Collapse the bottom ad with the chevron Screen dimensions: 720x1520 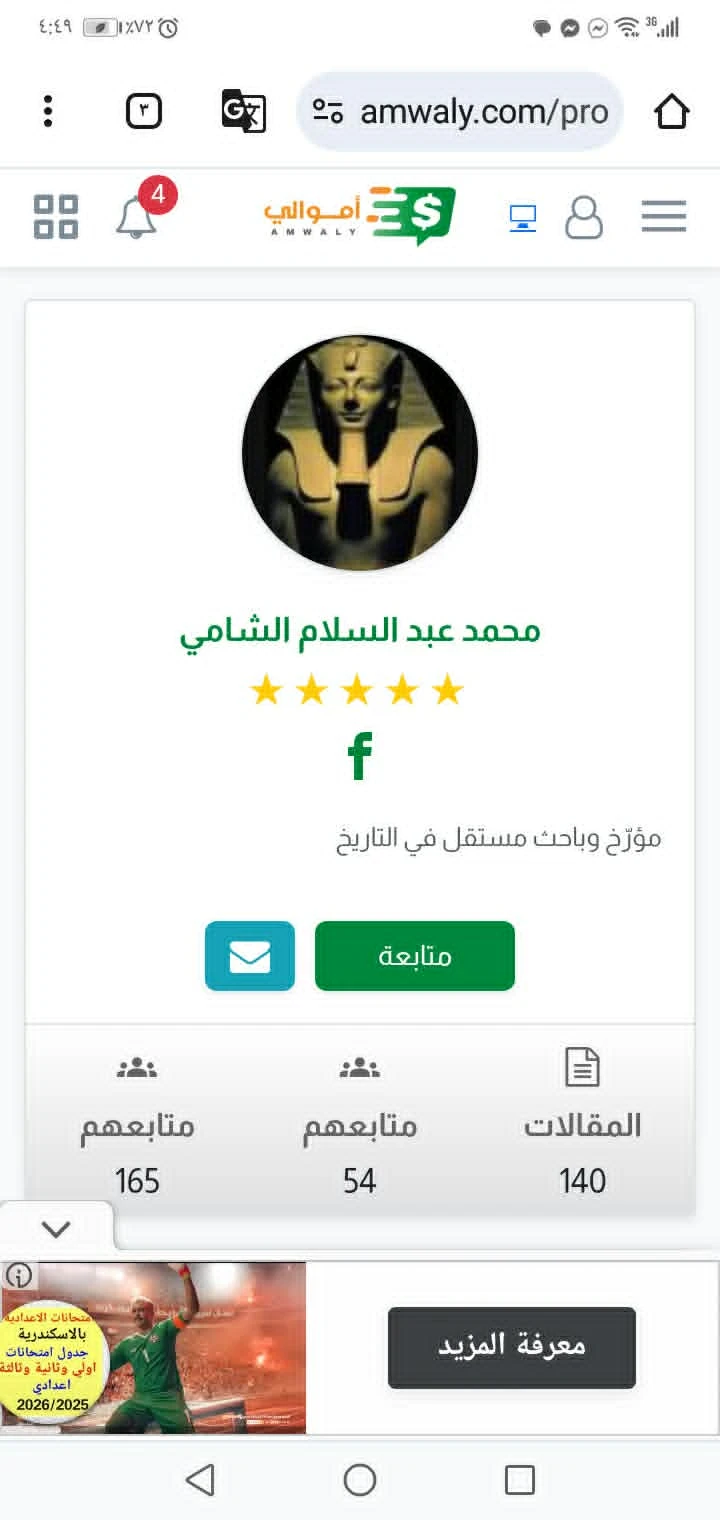click(x=57, y=1226)
